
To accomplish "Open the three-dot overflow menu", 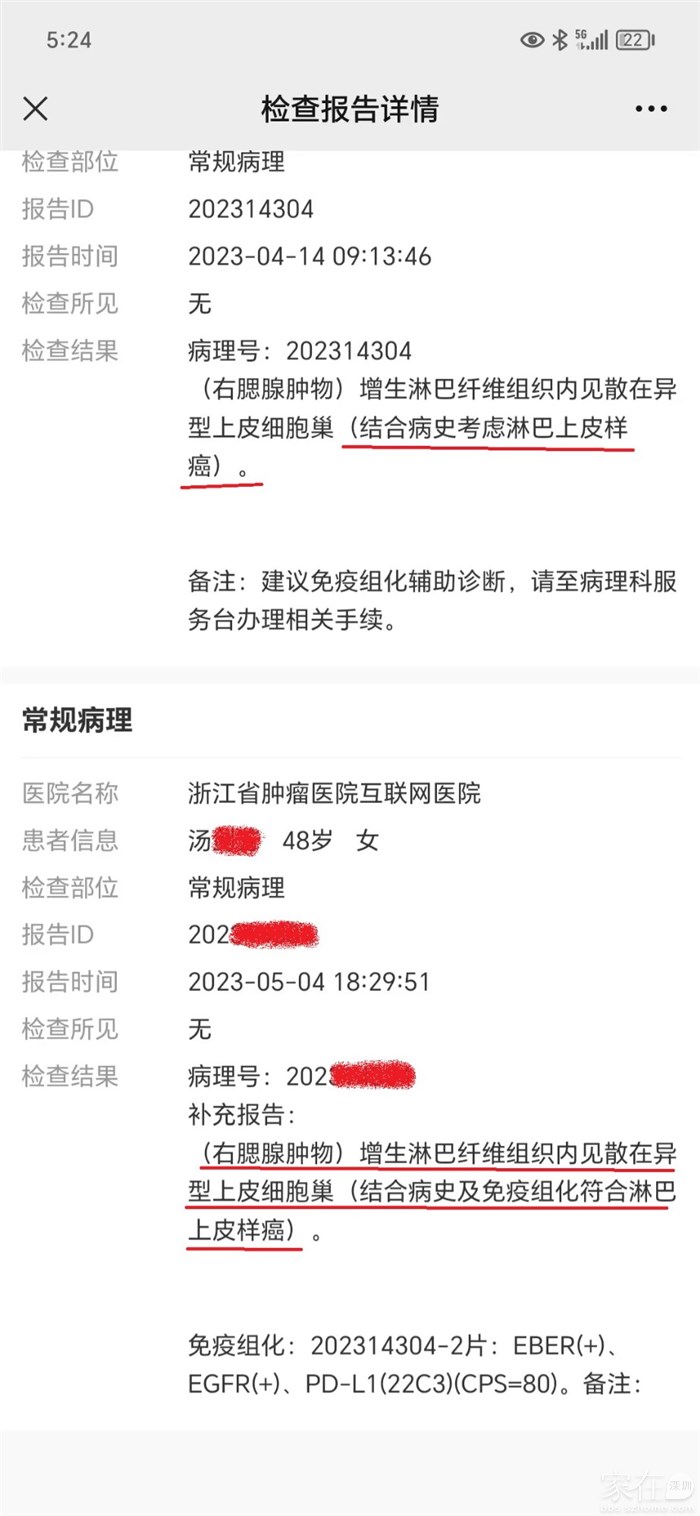I will (651, 109).
